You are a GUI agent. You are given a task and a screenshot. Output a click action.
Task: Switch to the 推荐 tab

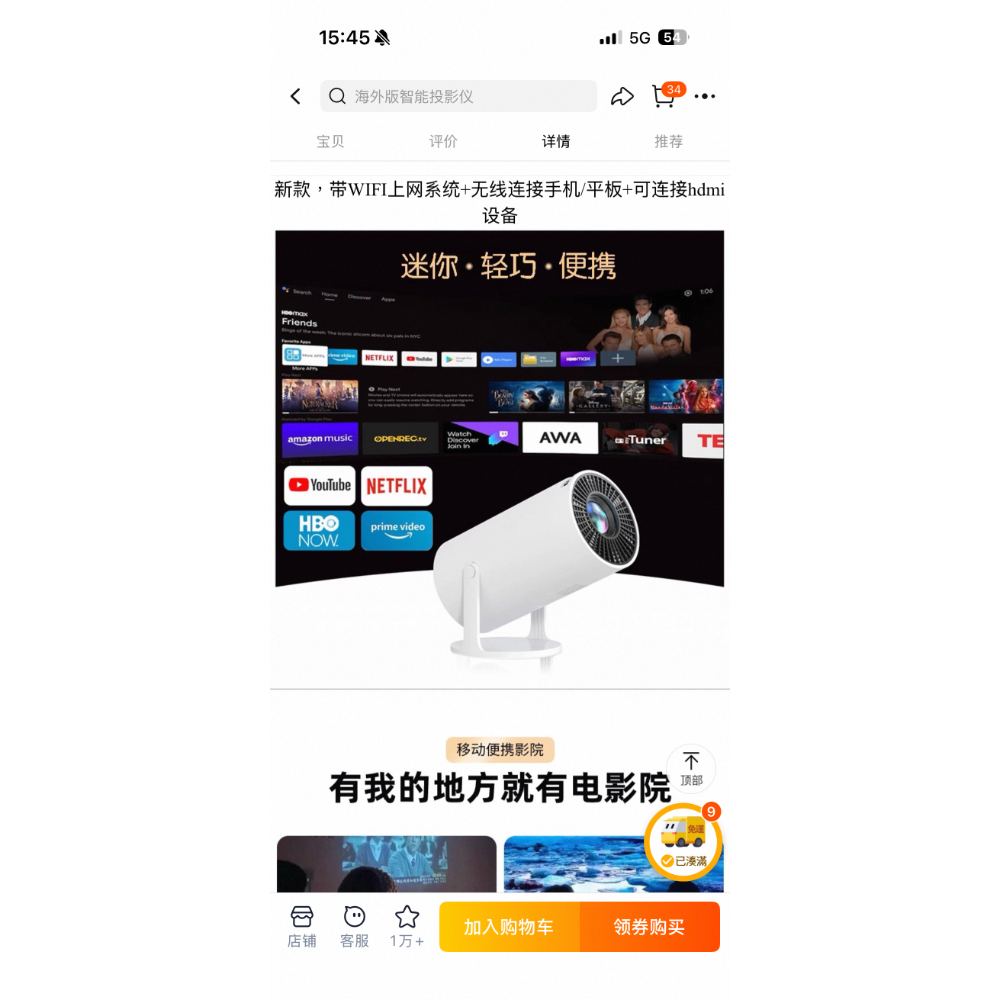[668, 141]
